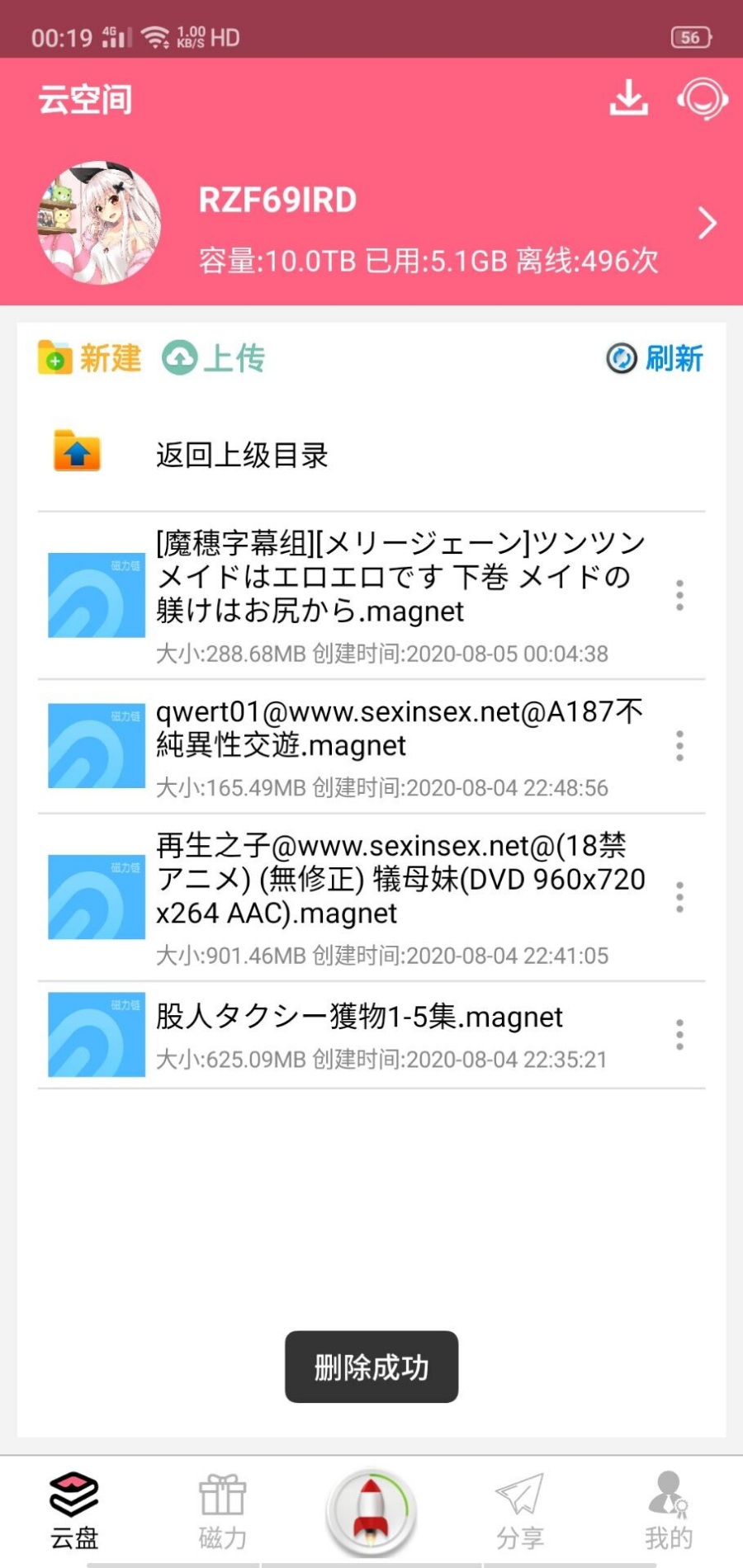Image resolution: width=743 pixels, height=1568 pixels.
Task: Expand options for qwert01 sexinsex magnet file
Action: coord(679,744)
